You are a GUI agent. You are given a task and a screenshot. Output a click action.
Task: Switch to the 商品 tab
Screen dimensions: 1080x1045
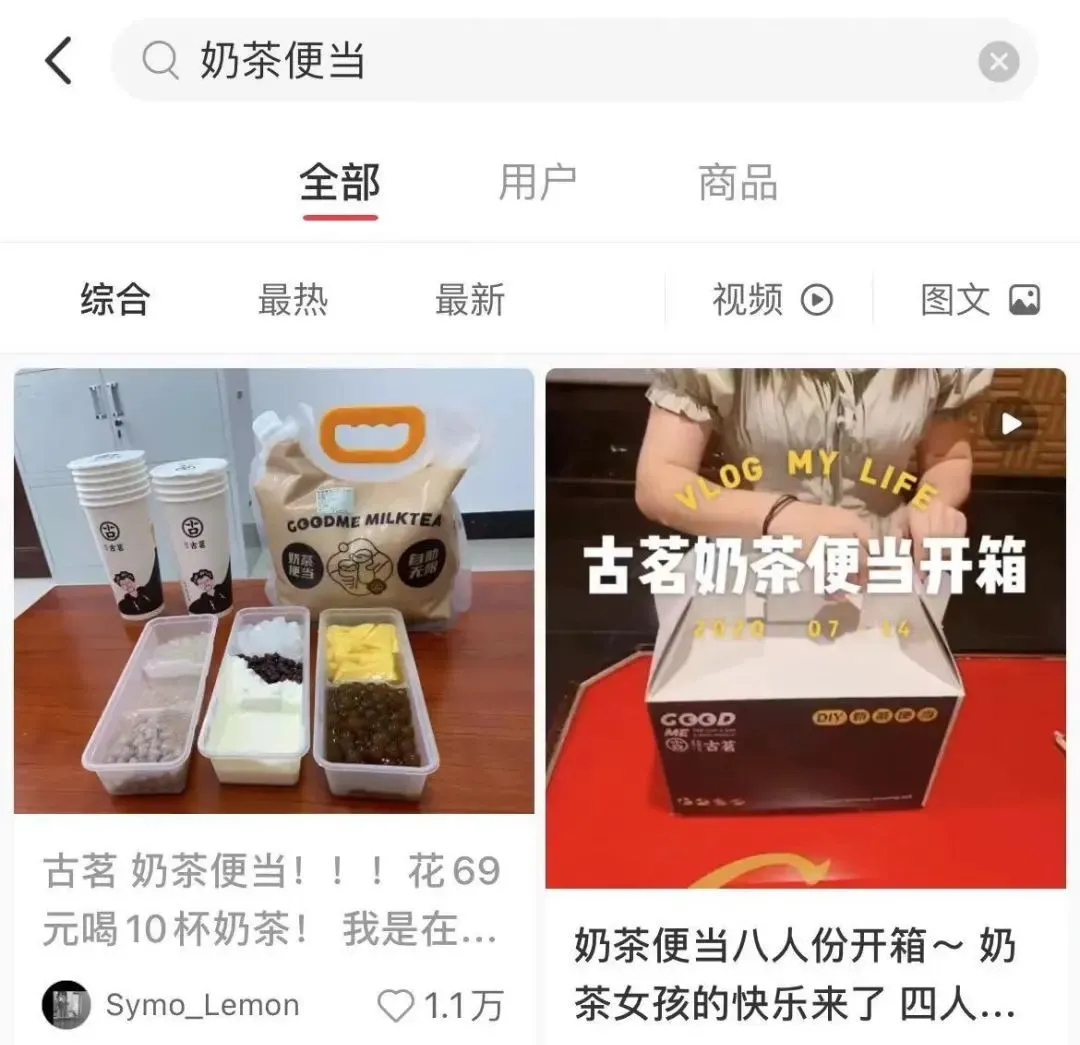pyautogui.click(x=738, y=183)
